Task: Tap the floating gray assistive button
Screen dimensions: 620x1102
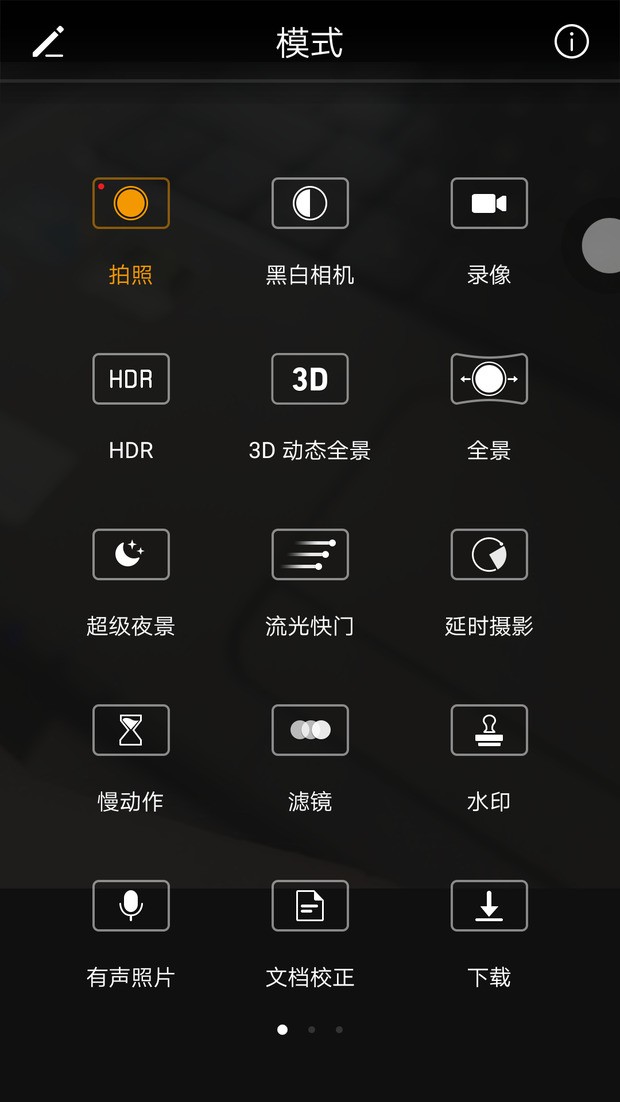Action: pyautogui.click(x=603, y=245)
